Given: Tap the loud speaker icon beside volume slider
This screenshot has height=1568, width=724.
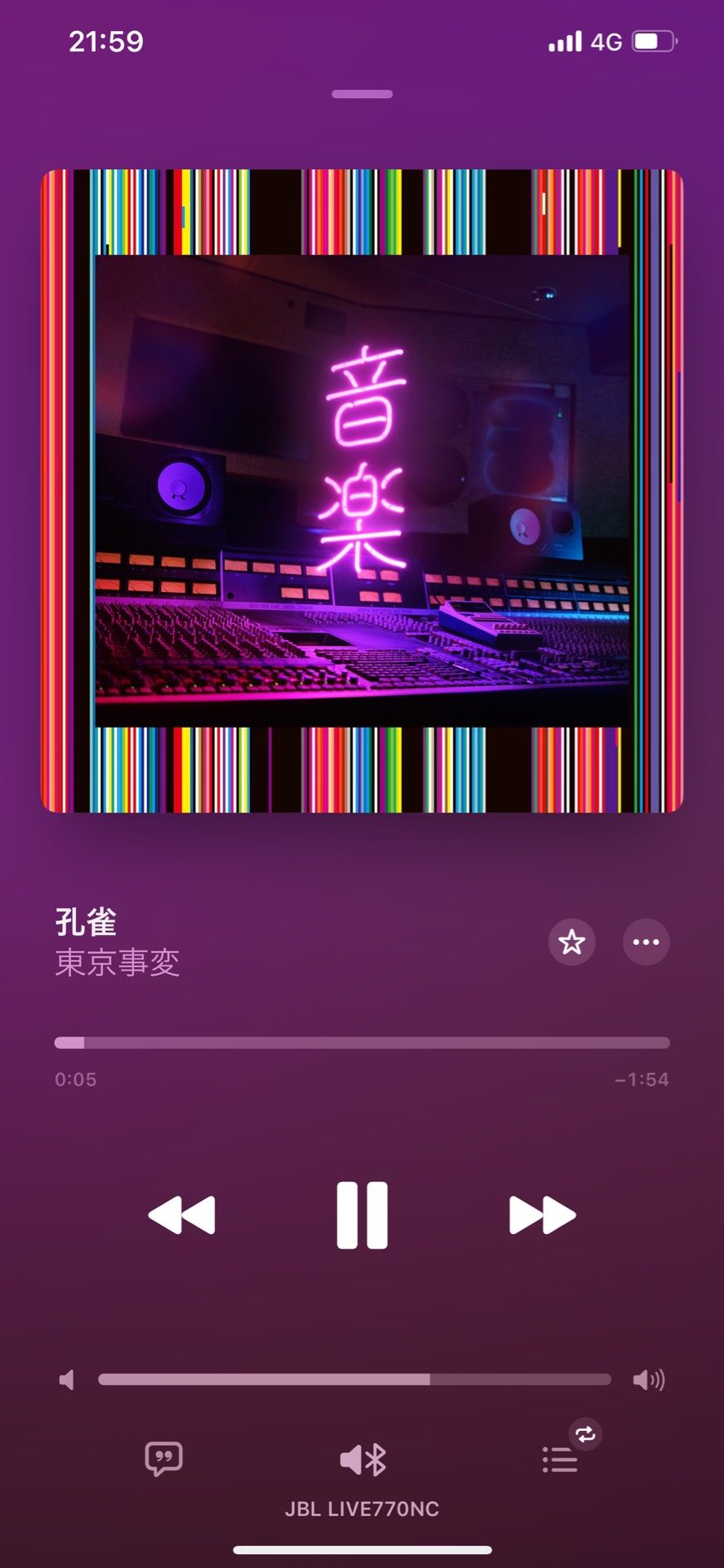Looking at the screenshot, I should click(x=649, y=1380).
